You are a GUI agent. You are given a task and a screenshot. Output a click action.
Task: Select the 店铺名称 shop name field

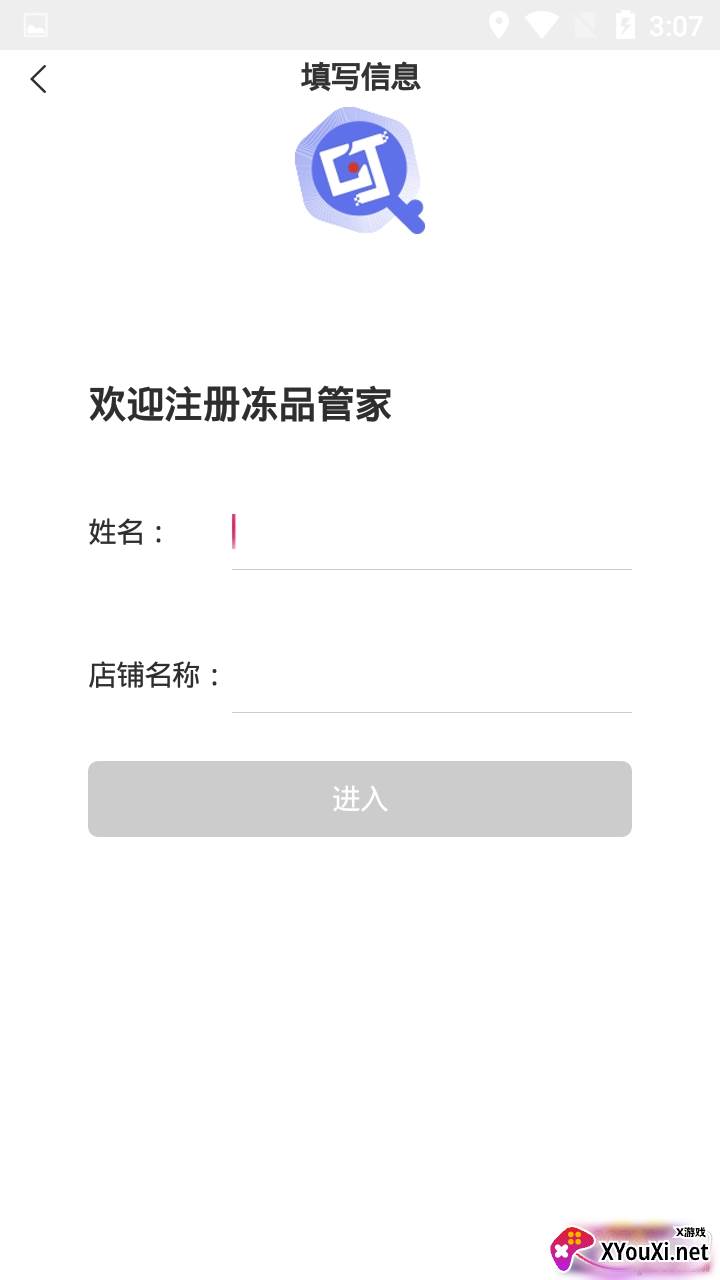(431, 677)
